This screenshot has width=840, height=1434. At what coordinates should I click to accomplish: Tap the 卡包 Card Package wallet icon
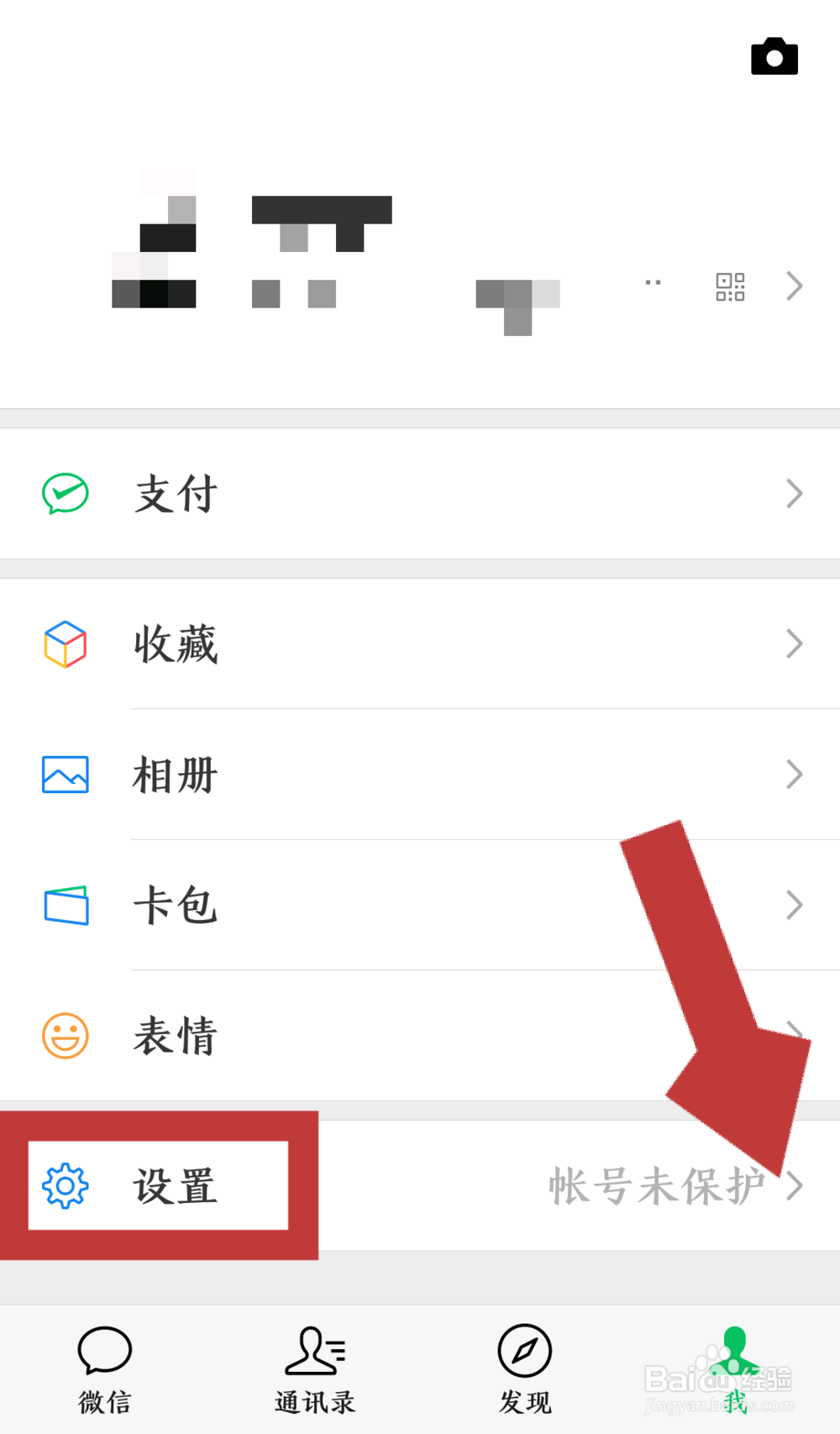[x=65, y=905]
